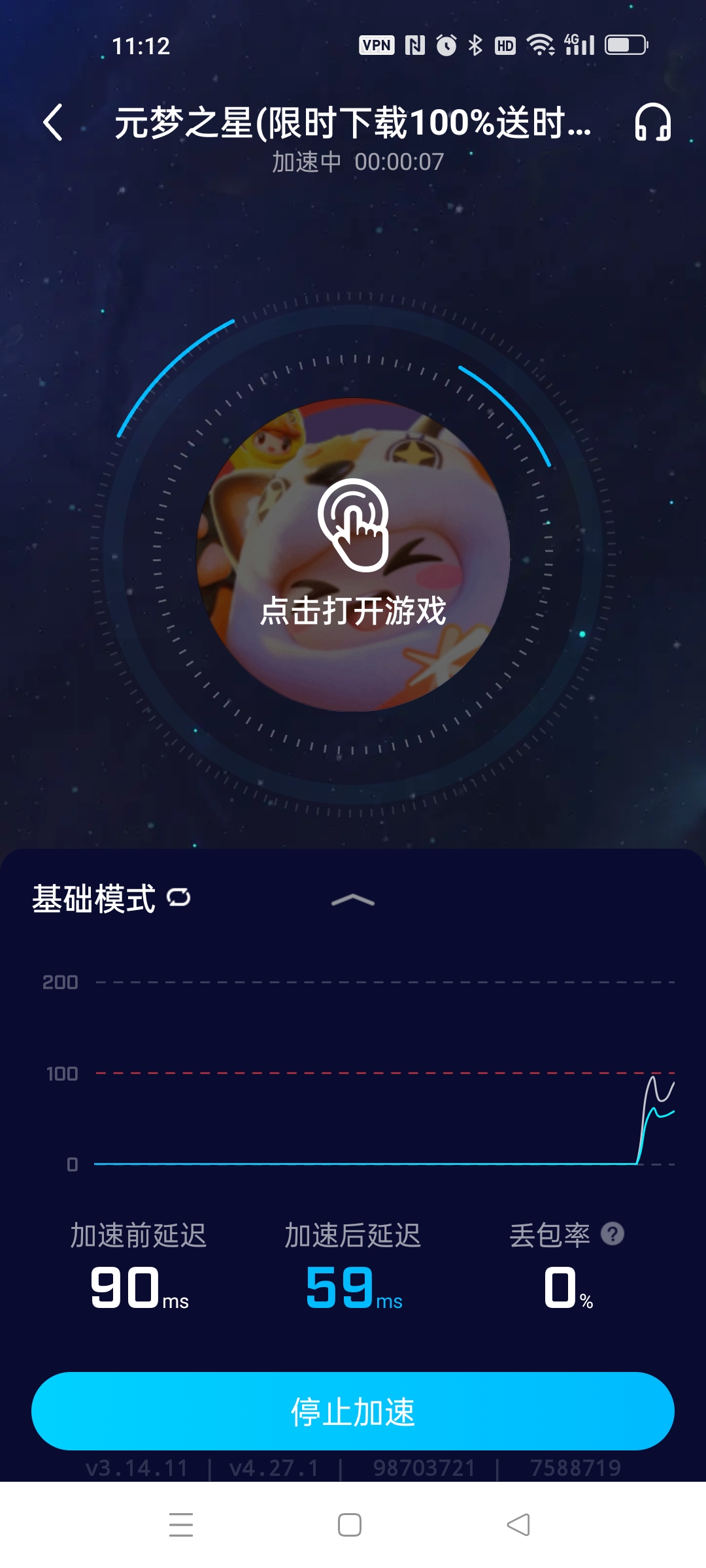Go to the home screen via the nav bar
The image size is (706, 1568).
click(350, 1525)
